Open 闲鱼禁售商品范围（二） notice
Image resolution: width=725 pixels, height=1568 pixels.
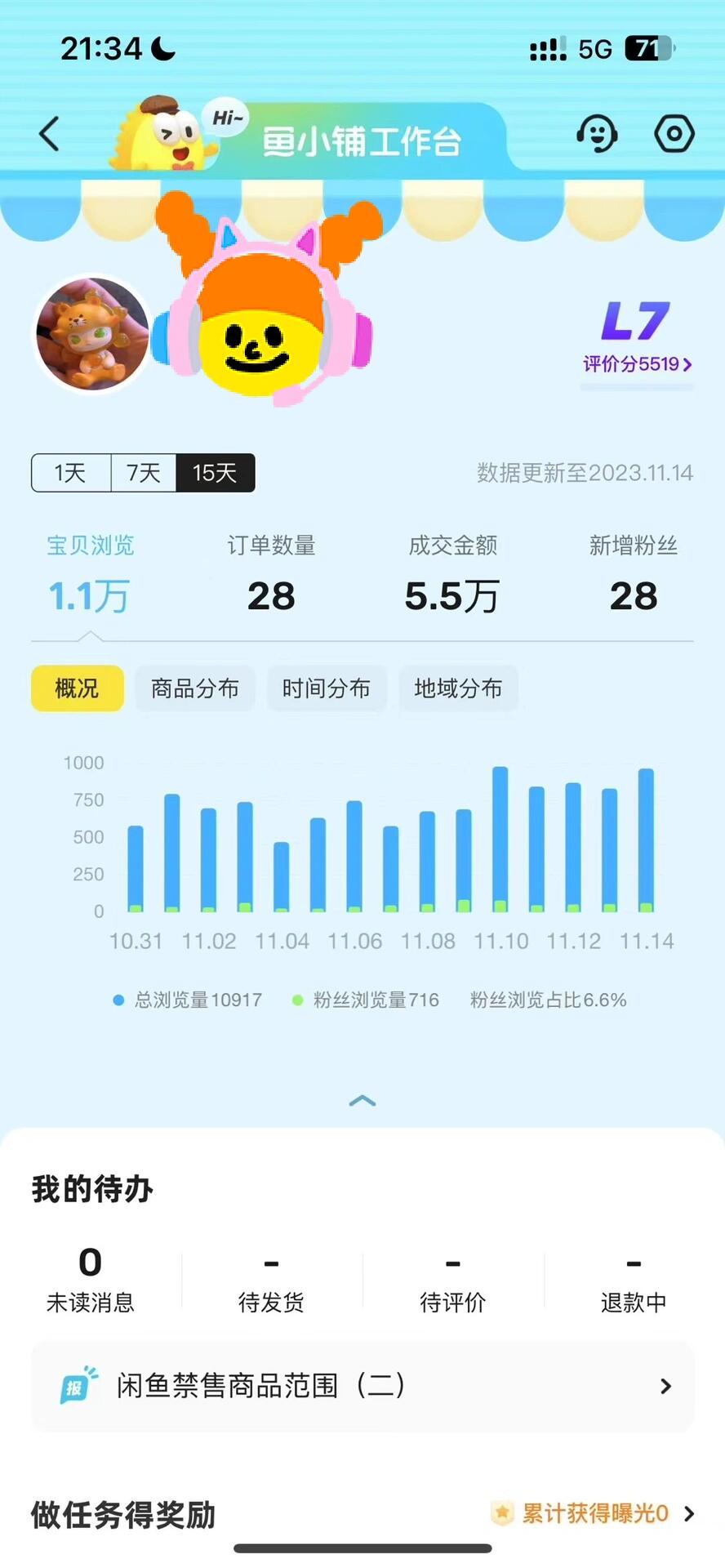point(362,1386)
